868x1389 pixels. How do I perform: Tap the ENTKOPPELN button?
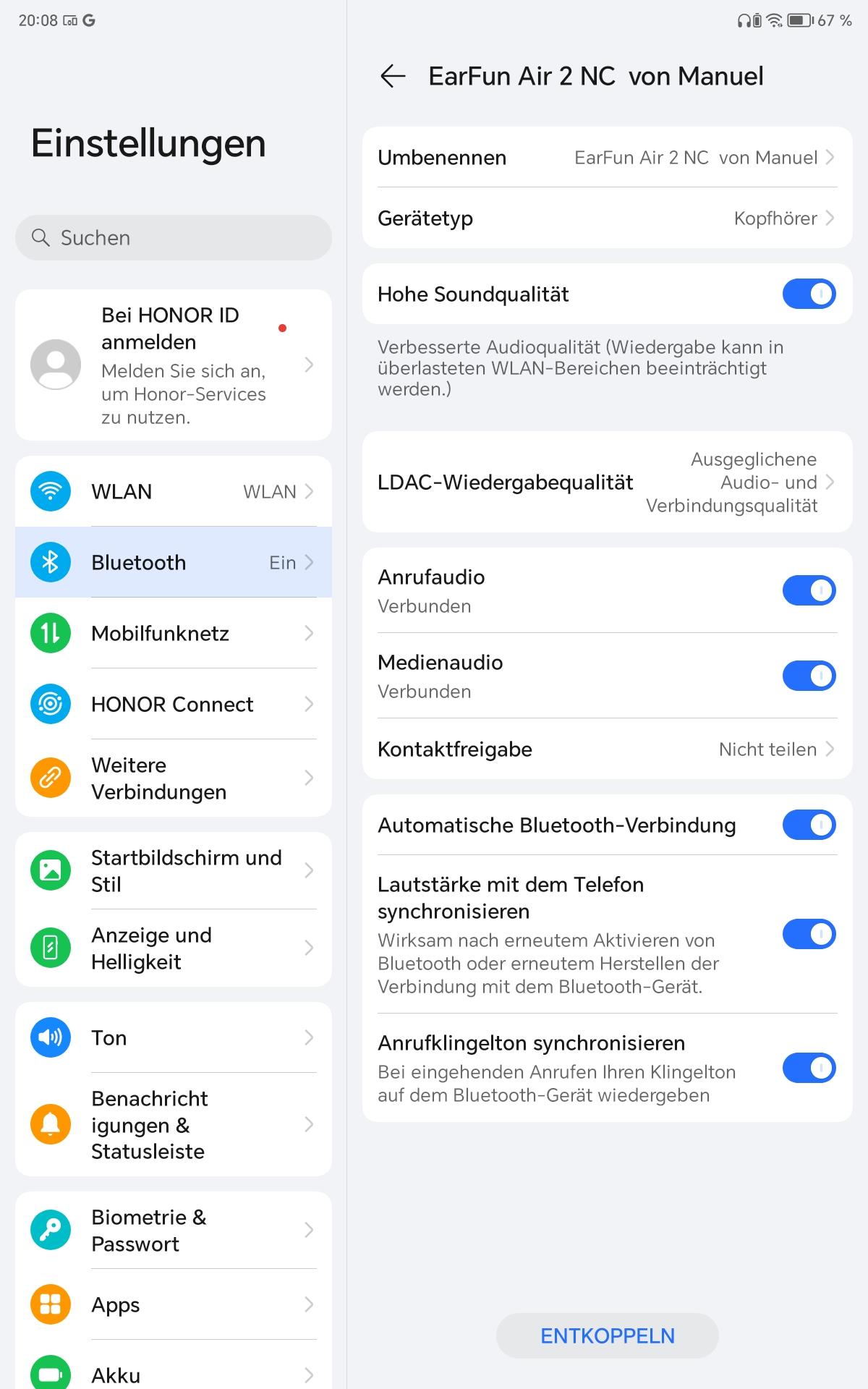click(x=608, y=1335)
